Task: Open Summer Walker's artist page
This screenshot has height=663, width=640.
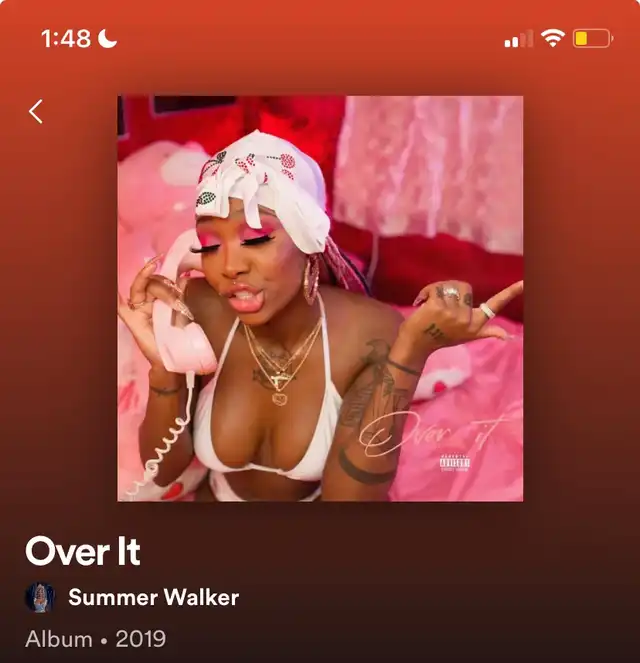Action: tap(153, 598)
